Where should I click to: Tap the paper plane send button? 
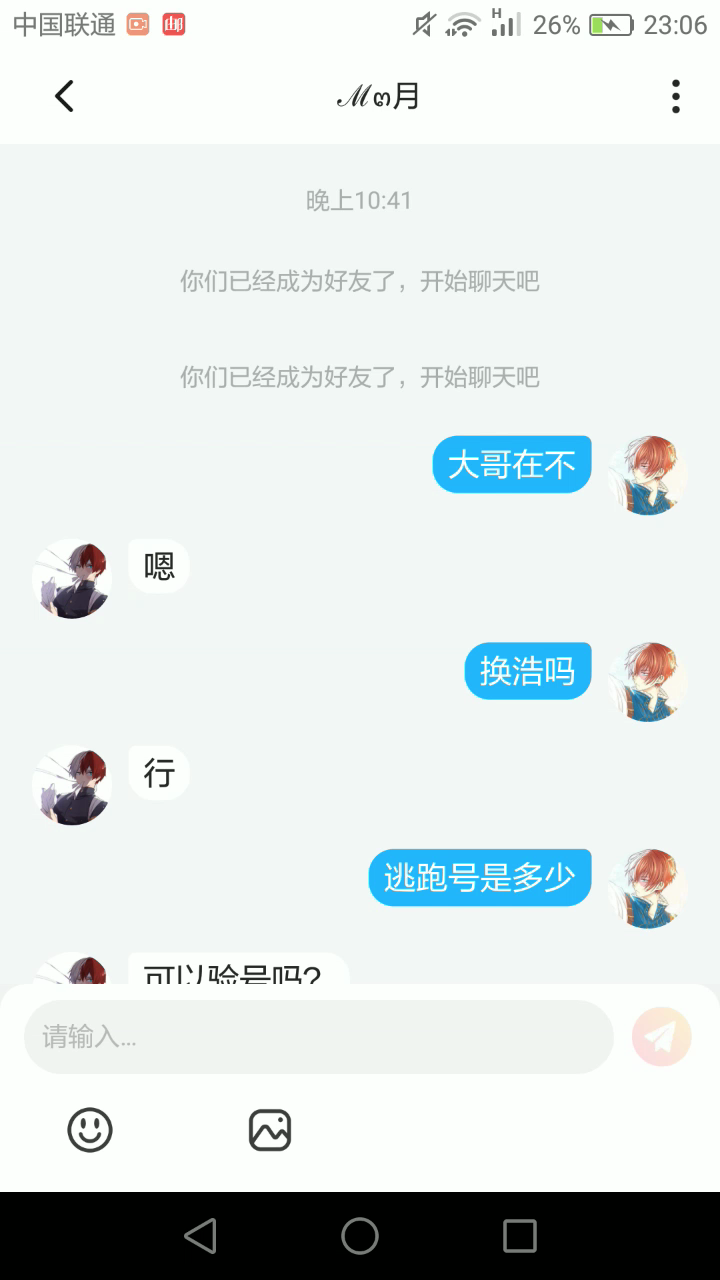point(661,1037)
